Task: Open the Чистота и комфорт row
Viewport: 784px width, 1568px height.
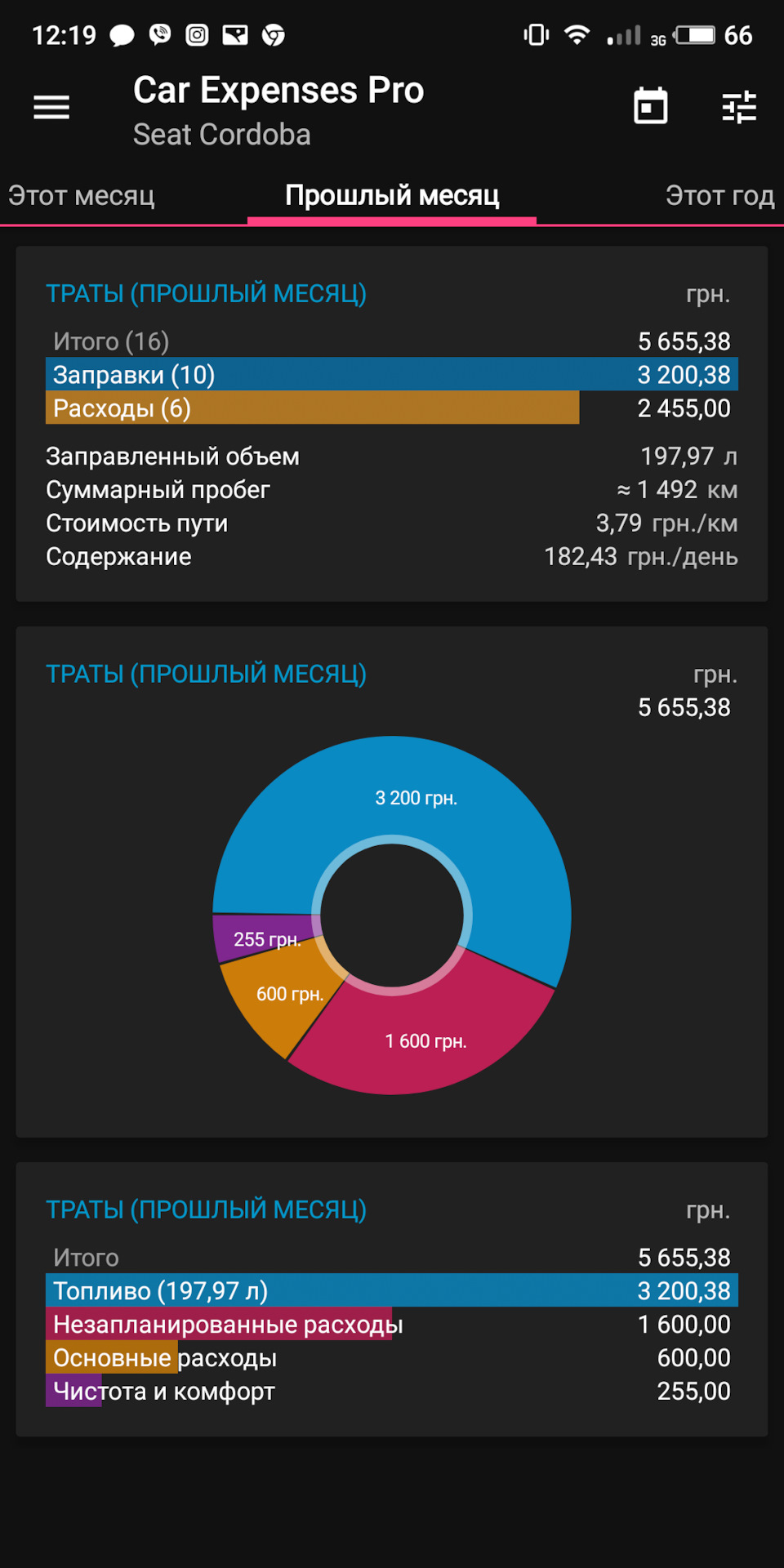Action: pos(392,1391)
